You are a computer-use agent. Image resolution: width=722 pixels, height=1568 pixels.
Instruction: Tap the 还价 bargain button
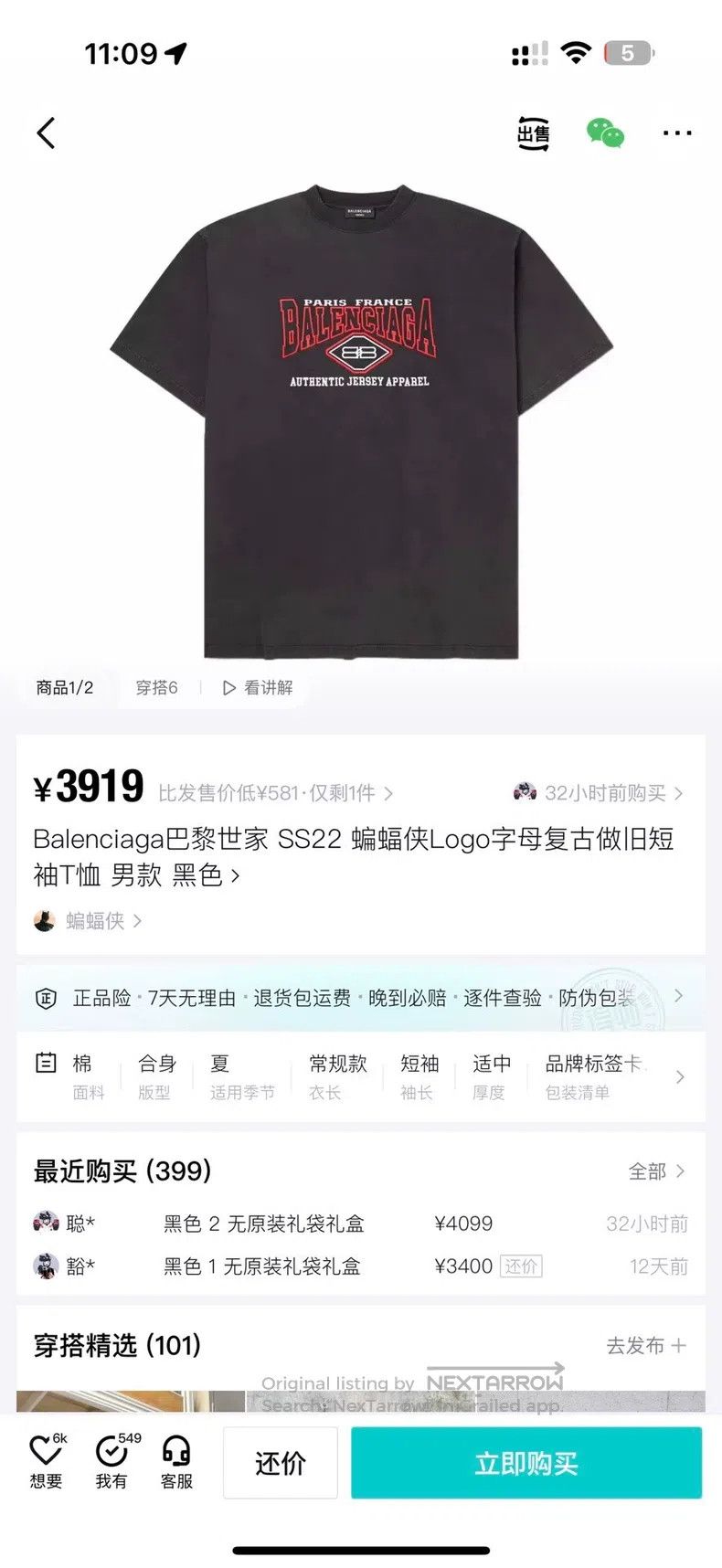[281, 1463]
